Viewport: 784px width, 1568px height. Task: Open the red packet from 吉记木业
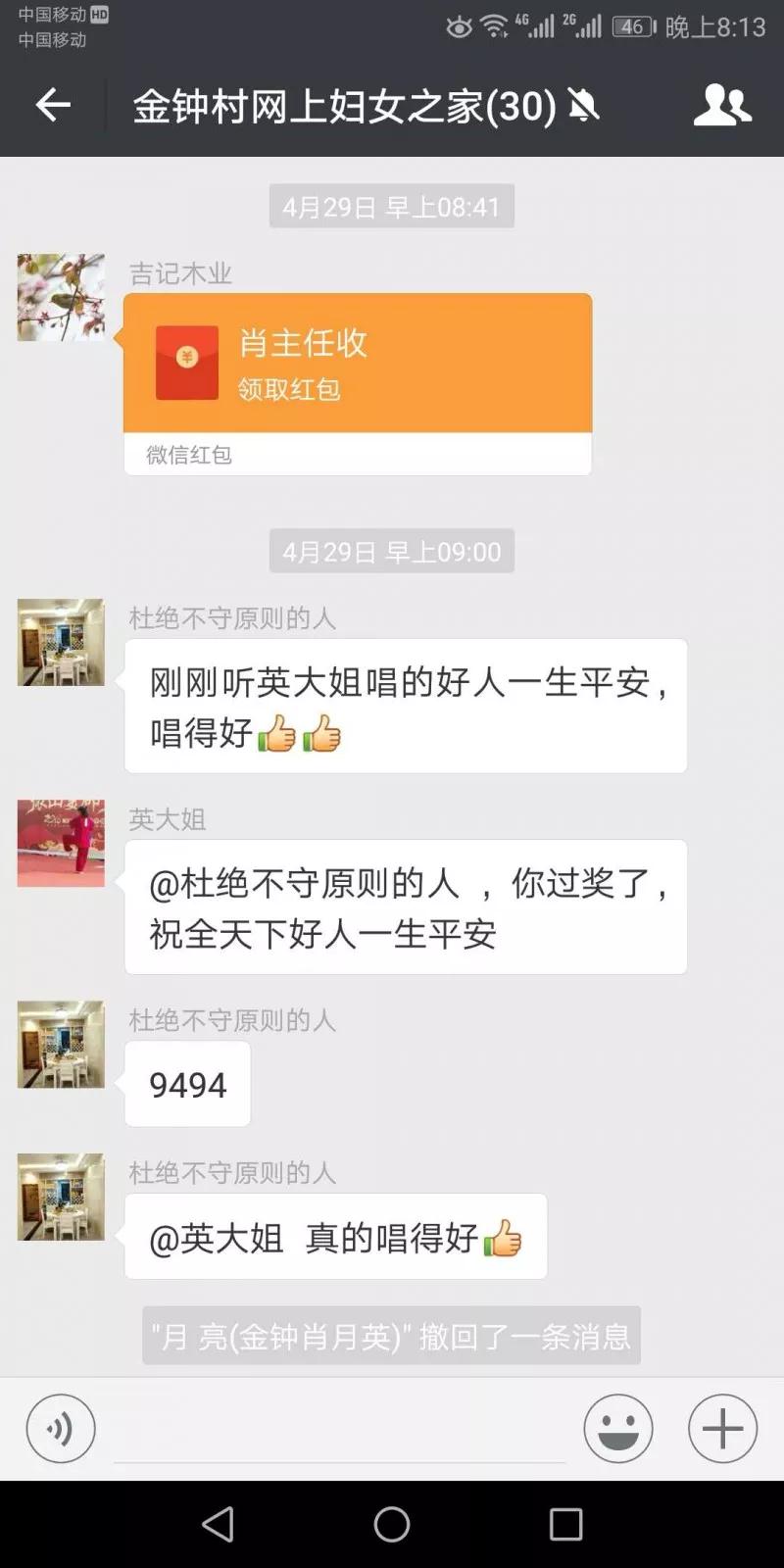point(358,365)
